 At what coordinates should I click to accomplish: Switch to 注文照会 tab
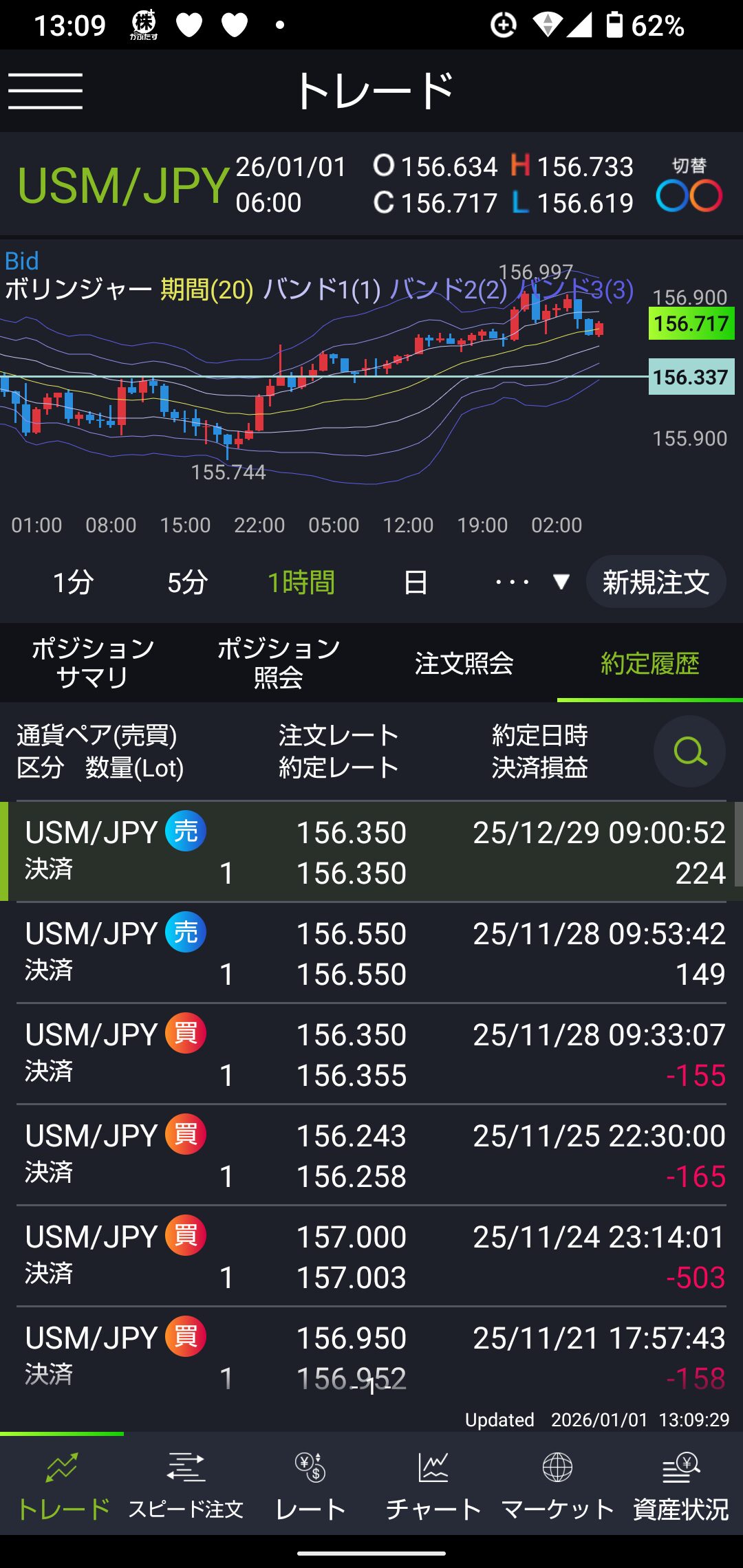click(x=464, y=663)
